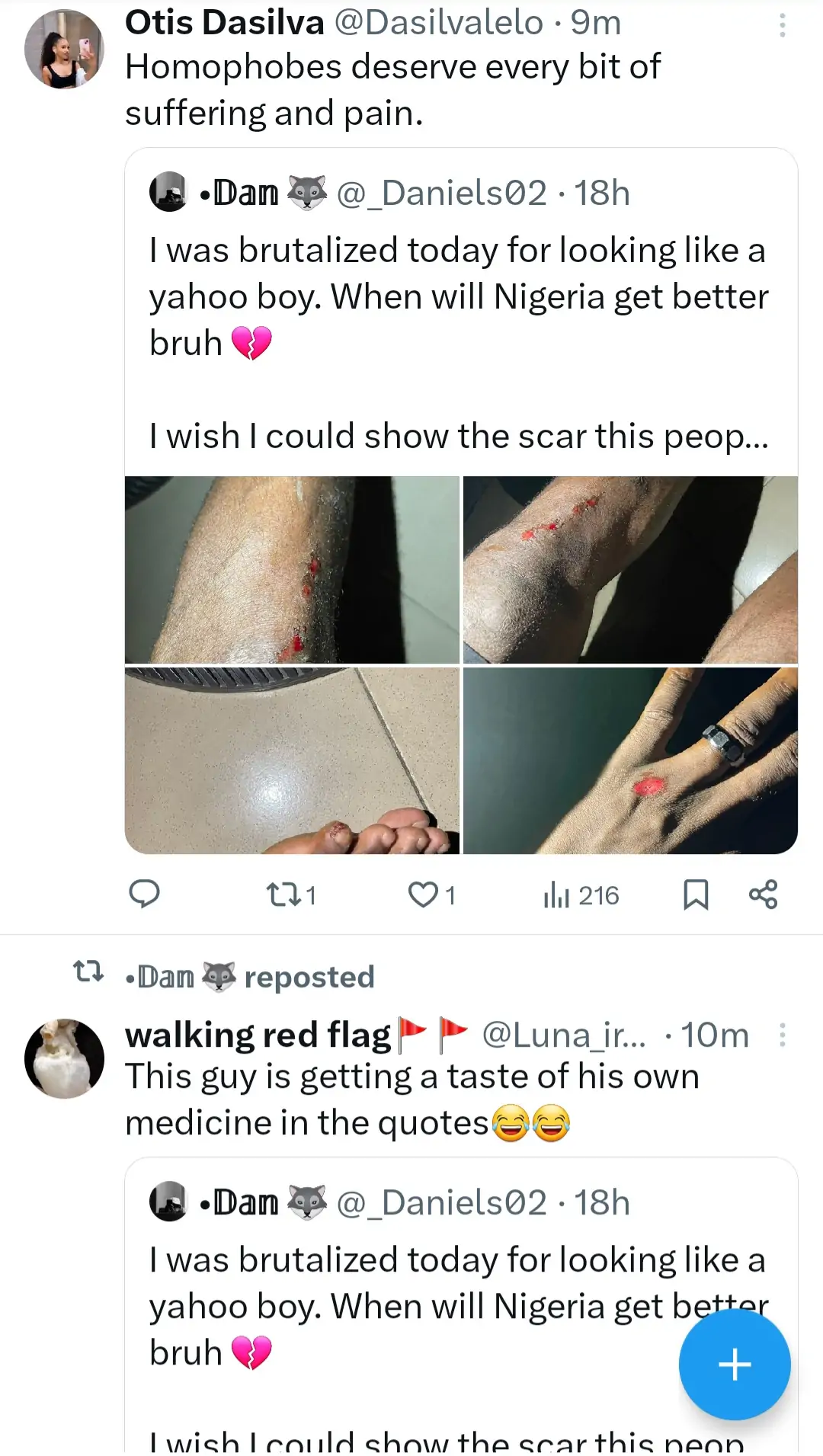Reply to Otis Dasilva's post

(144, 894)
